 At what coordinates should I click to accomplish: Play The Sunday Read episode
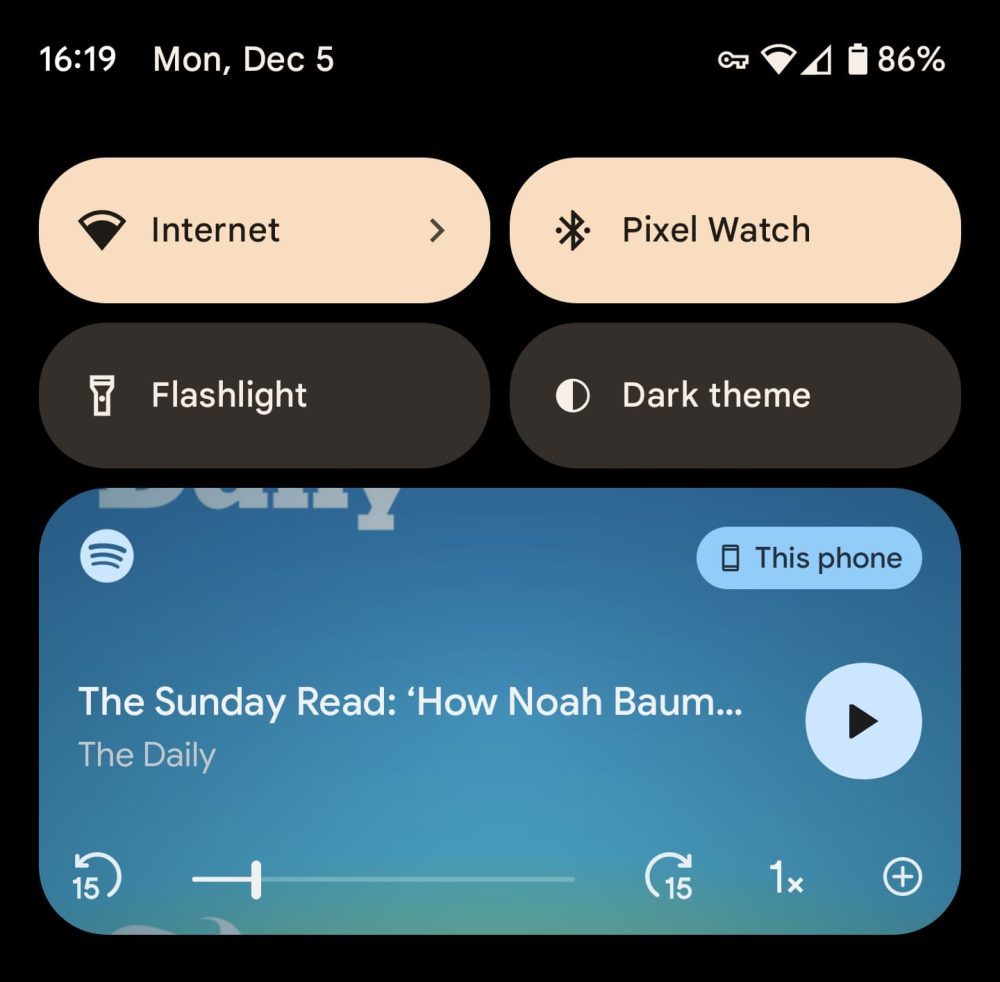click(863, 720)
